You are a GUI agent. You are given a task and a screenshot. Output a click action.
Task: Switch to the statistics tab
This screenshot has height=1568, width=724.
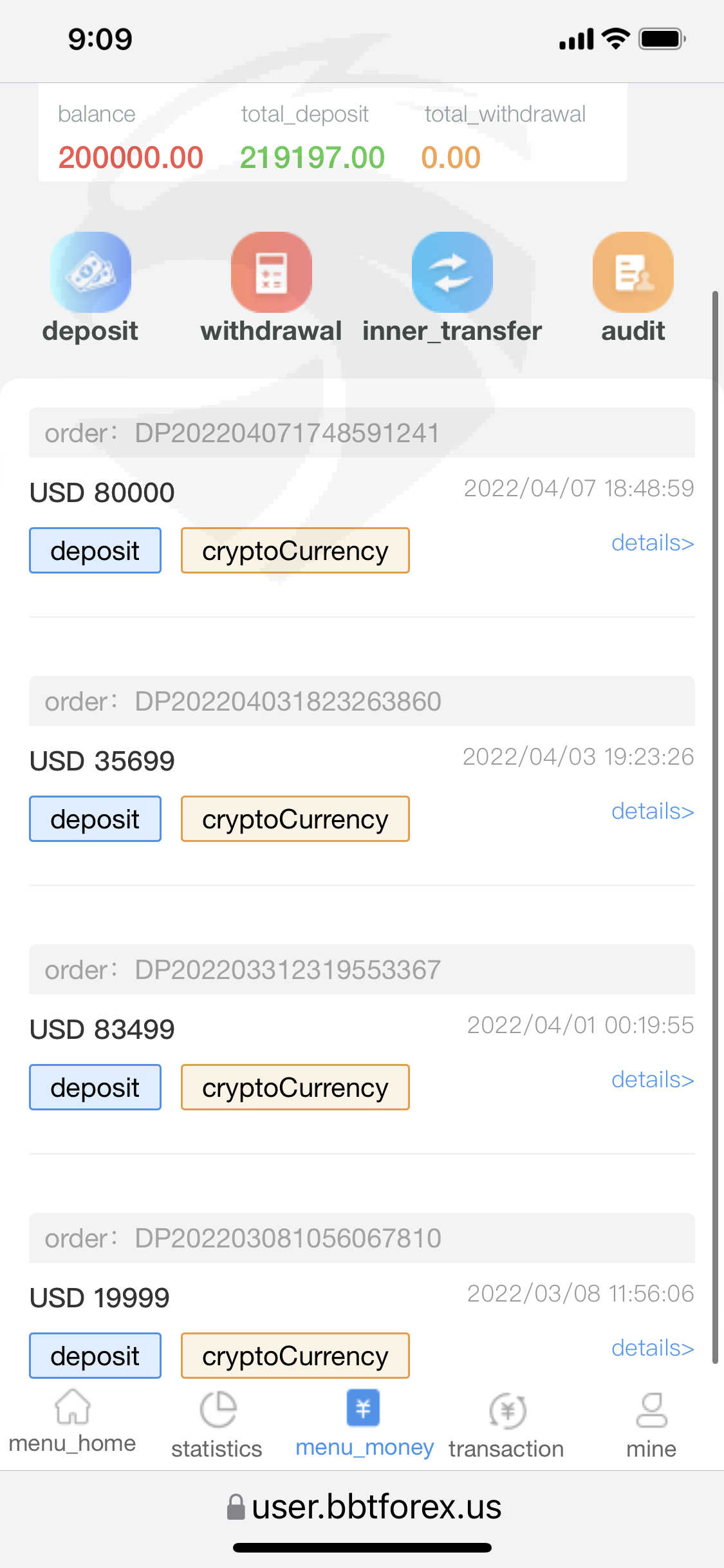click(x=217, y=1424)
